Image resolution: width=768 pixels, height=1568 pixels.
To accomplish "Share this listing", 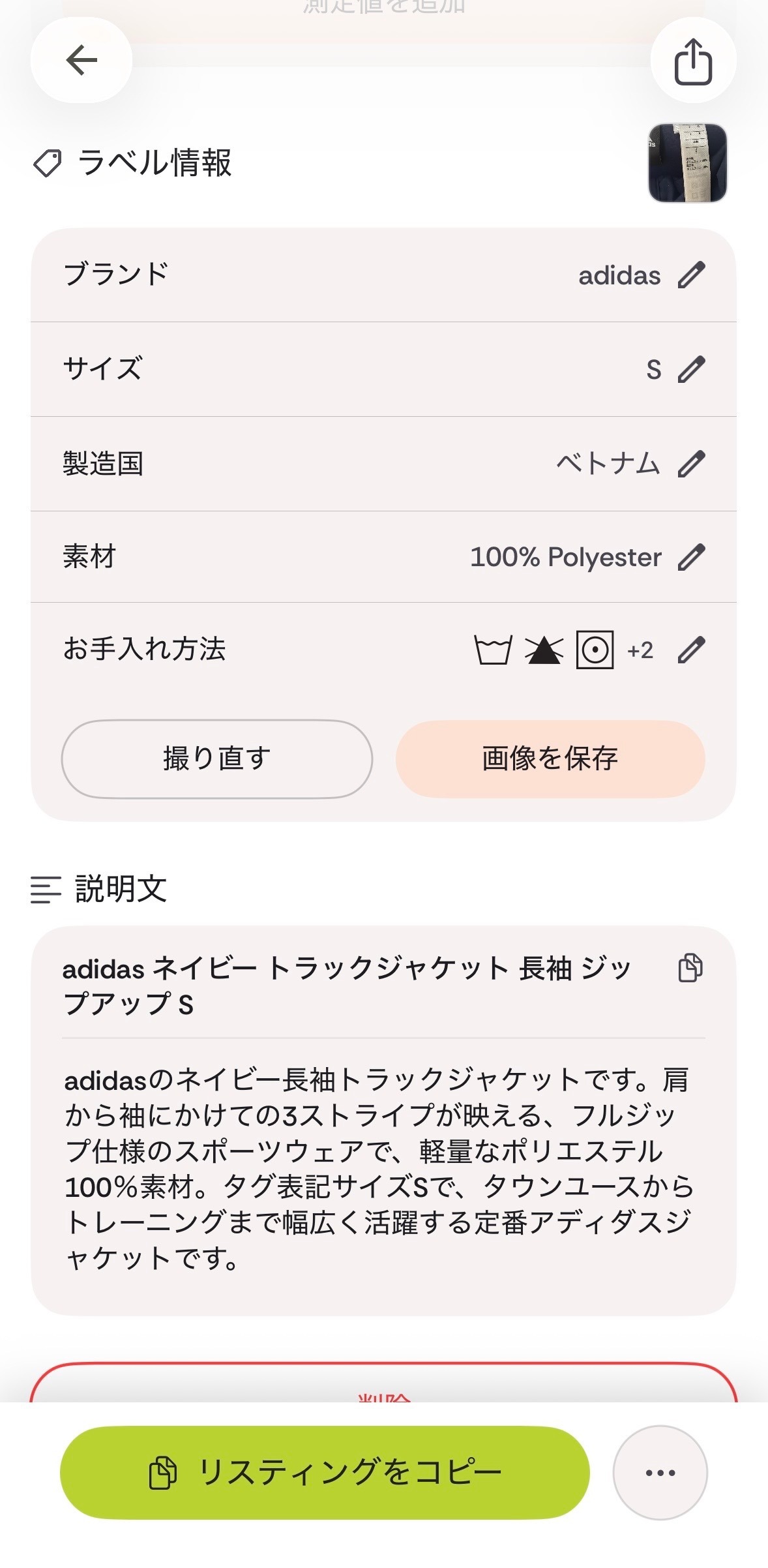I will [692, 61].
